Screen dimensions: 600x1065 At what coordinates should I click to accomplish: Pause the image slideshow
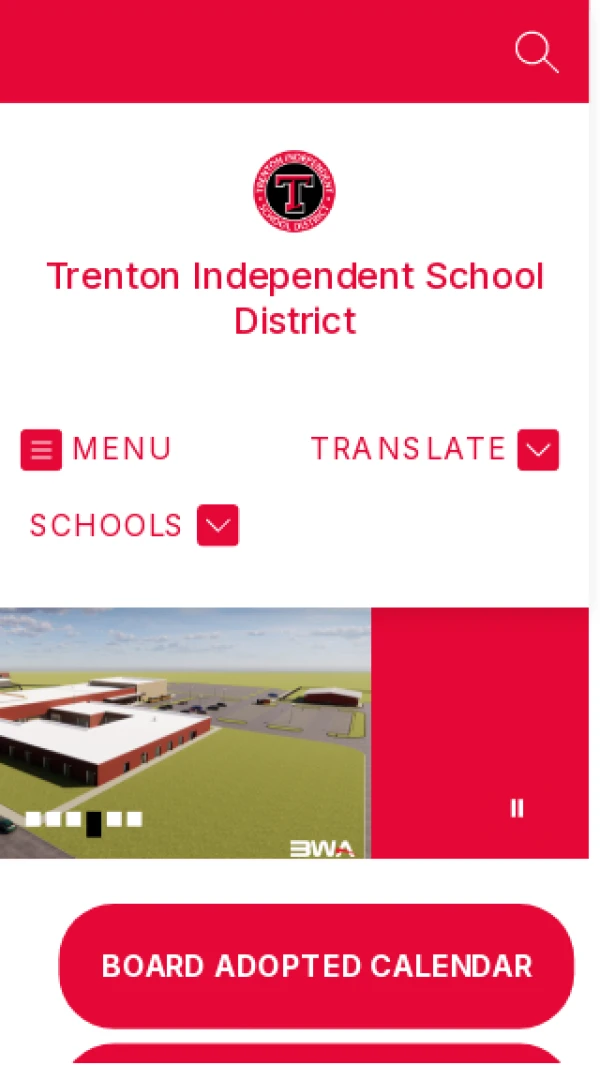point(517,808)
